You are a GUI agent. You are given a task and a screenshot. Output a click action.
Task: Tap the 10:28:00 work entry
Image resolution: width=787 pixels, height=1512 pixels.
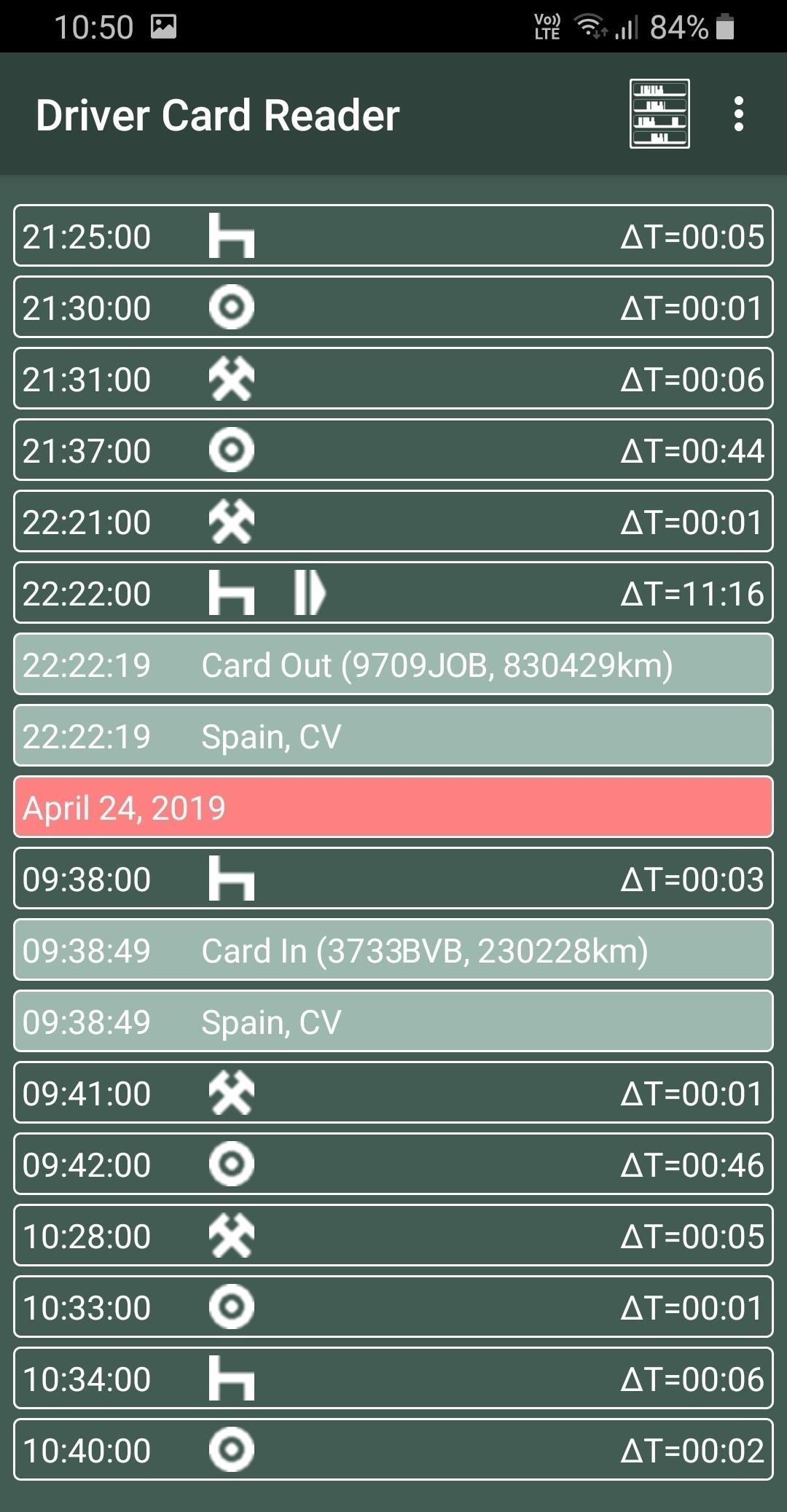point(393,1235)
